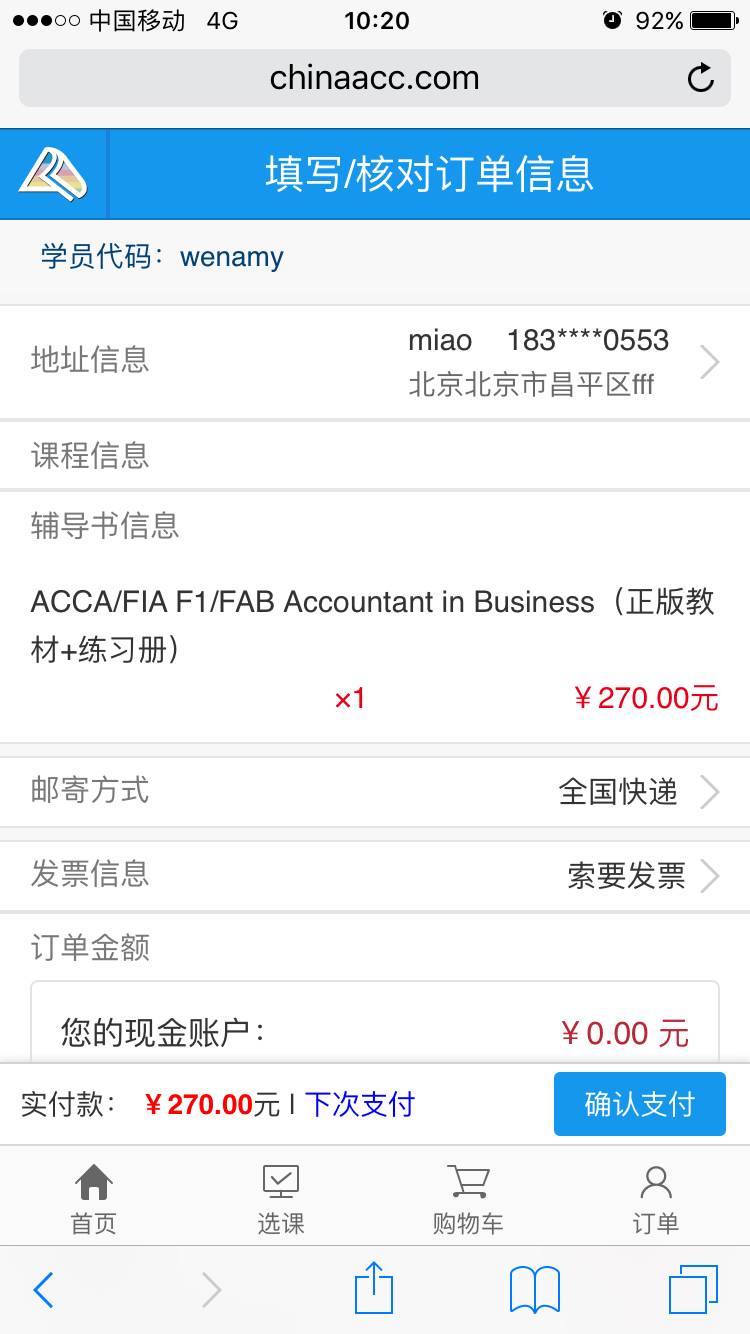Image resolution: width=750 pixels, height=1334 pixels.
Task: Open Safari bookmarks icon
Action: pyautogui.click(x=533, y=1290)
